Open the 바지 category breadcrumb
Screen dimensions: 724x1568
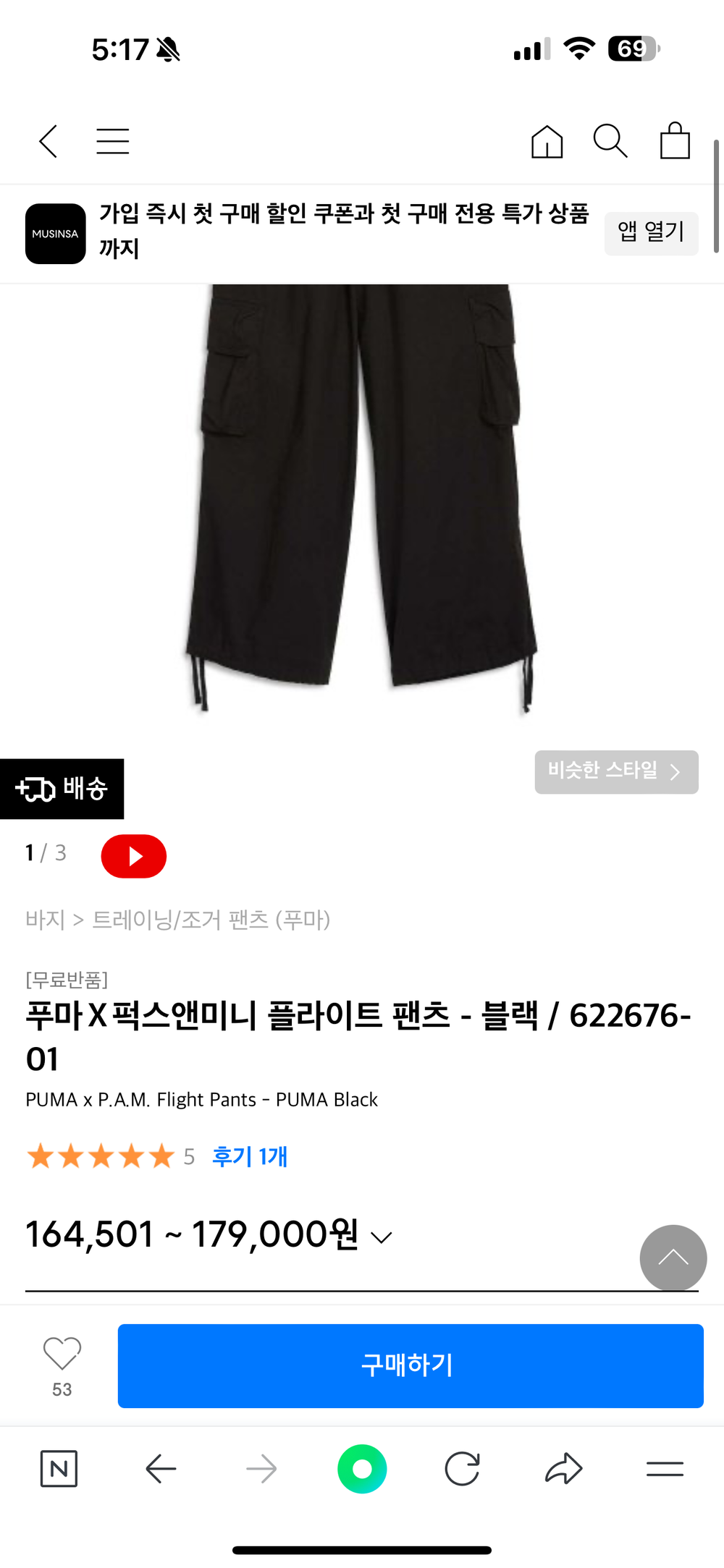point(45,920)
